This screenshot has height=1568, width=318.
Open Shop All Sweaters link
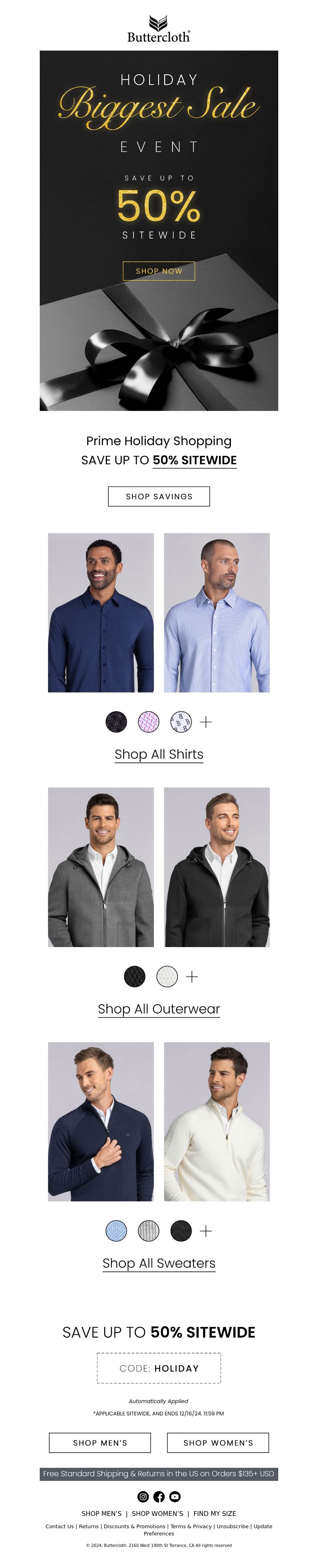[x=159, y=1263]
